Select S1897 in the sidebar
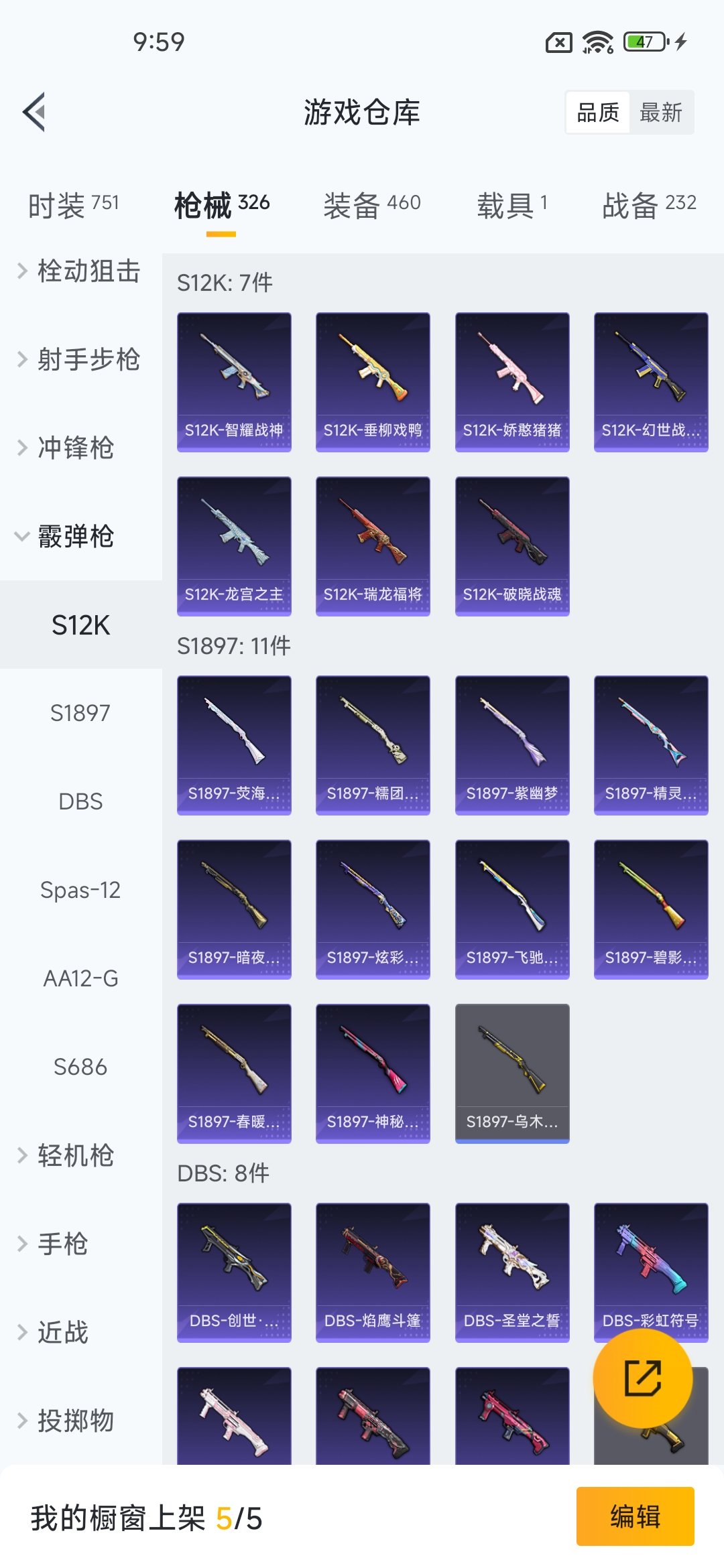The width and height of the screenshot is (724, 1568). 80,713
